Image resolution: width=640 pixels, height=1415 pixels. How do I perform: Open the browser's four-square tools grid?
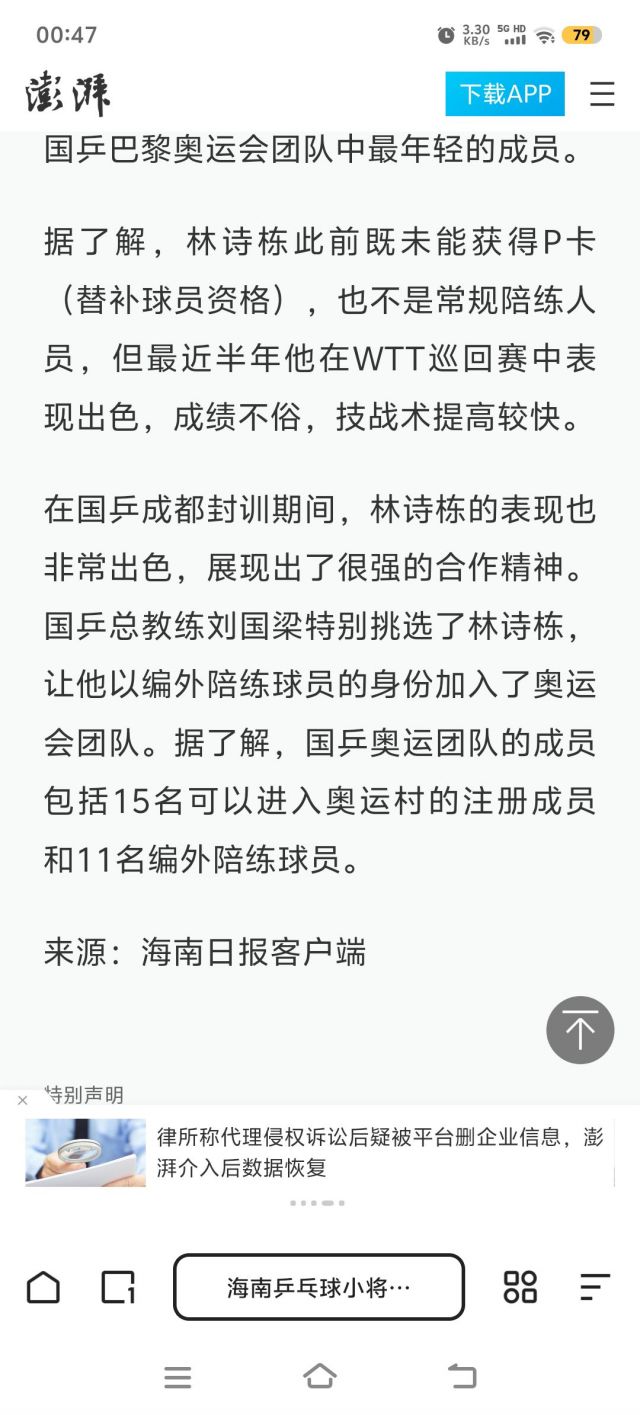pyautogui.click(x=520, y=1287)
